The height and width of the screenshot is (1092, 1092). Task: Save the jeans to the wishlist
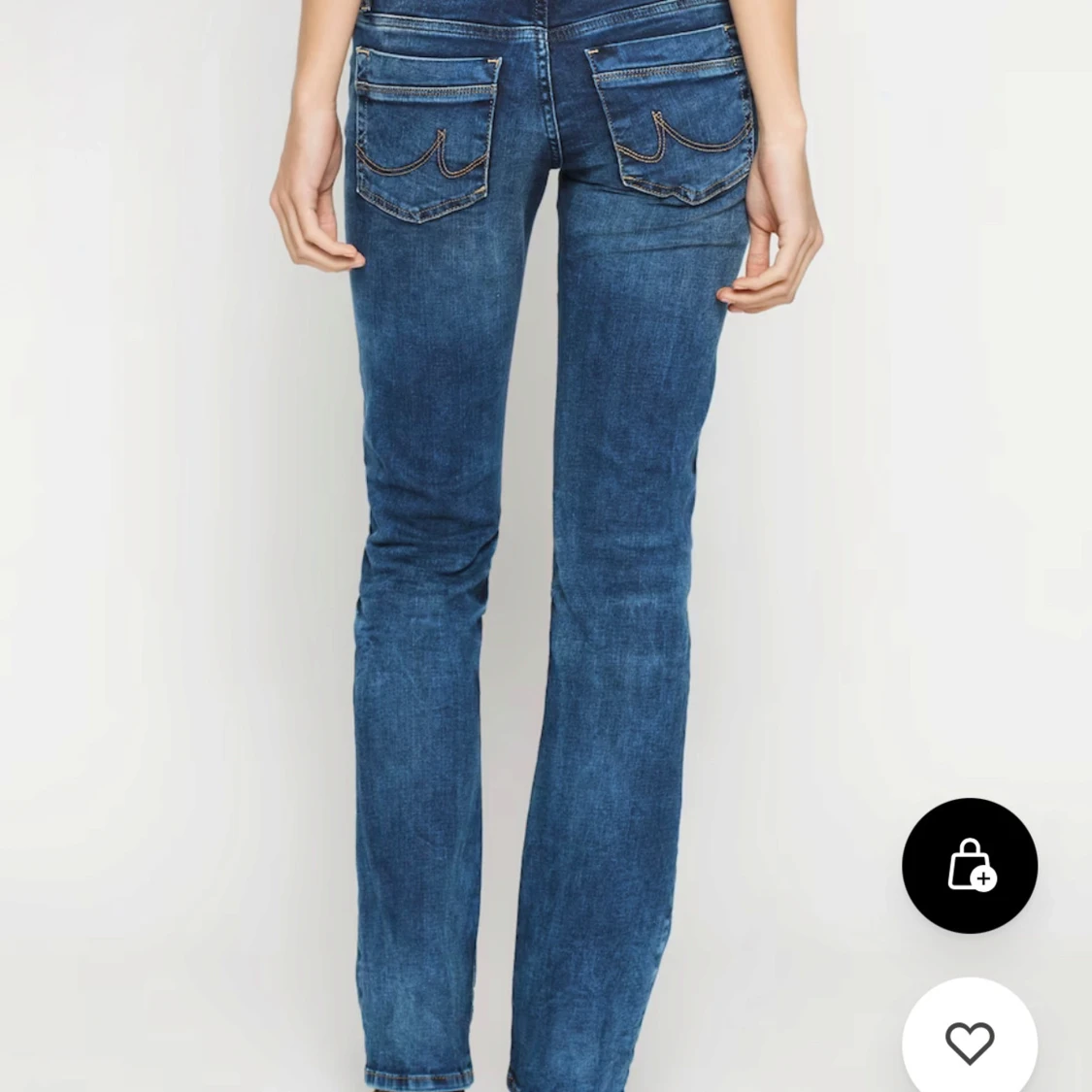(969, 1042)
